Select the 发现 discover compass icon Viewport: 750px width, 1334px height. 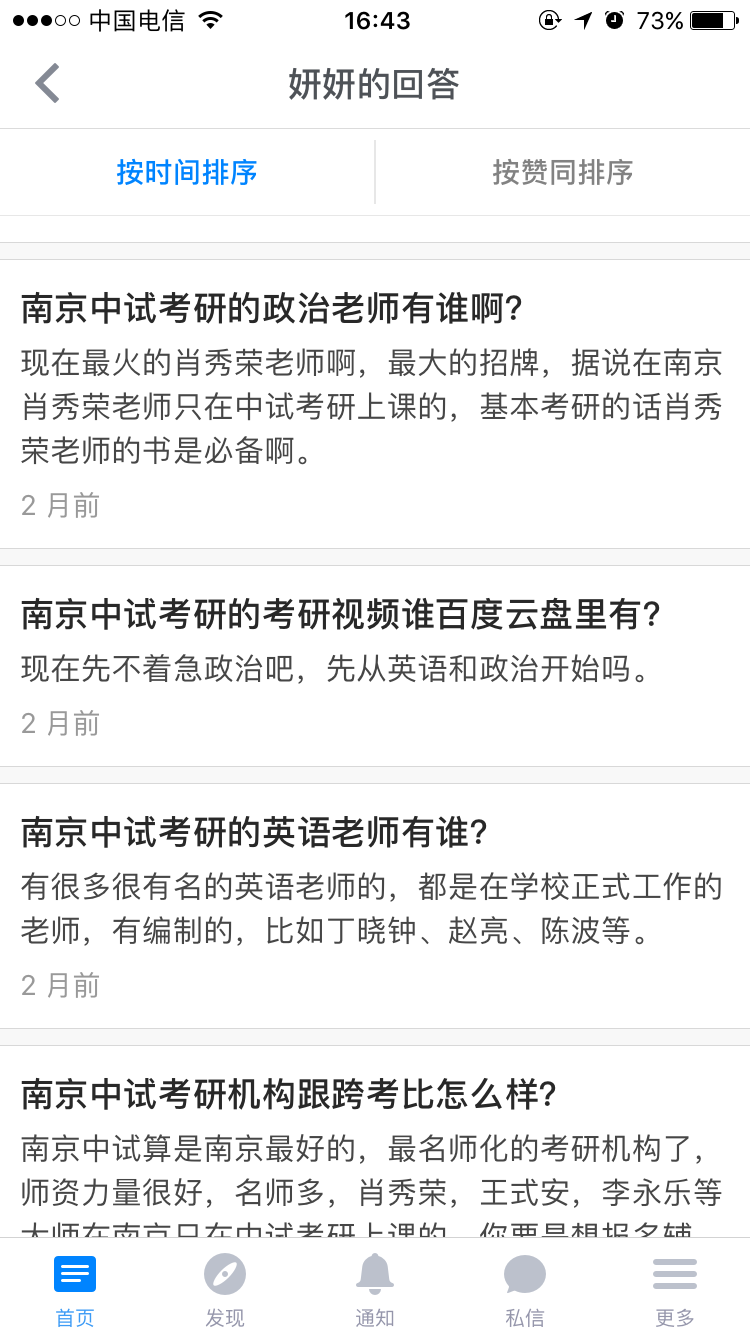point(224,1285)
